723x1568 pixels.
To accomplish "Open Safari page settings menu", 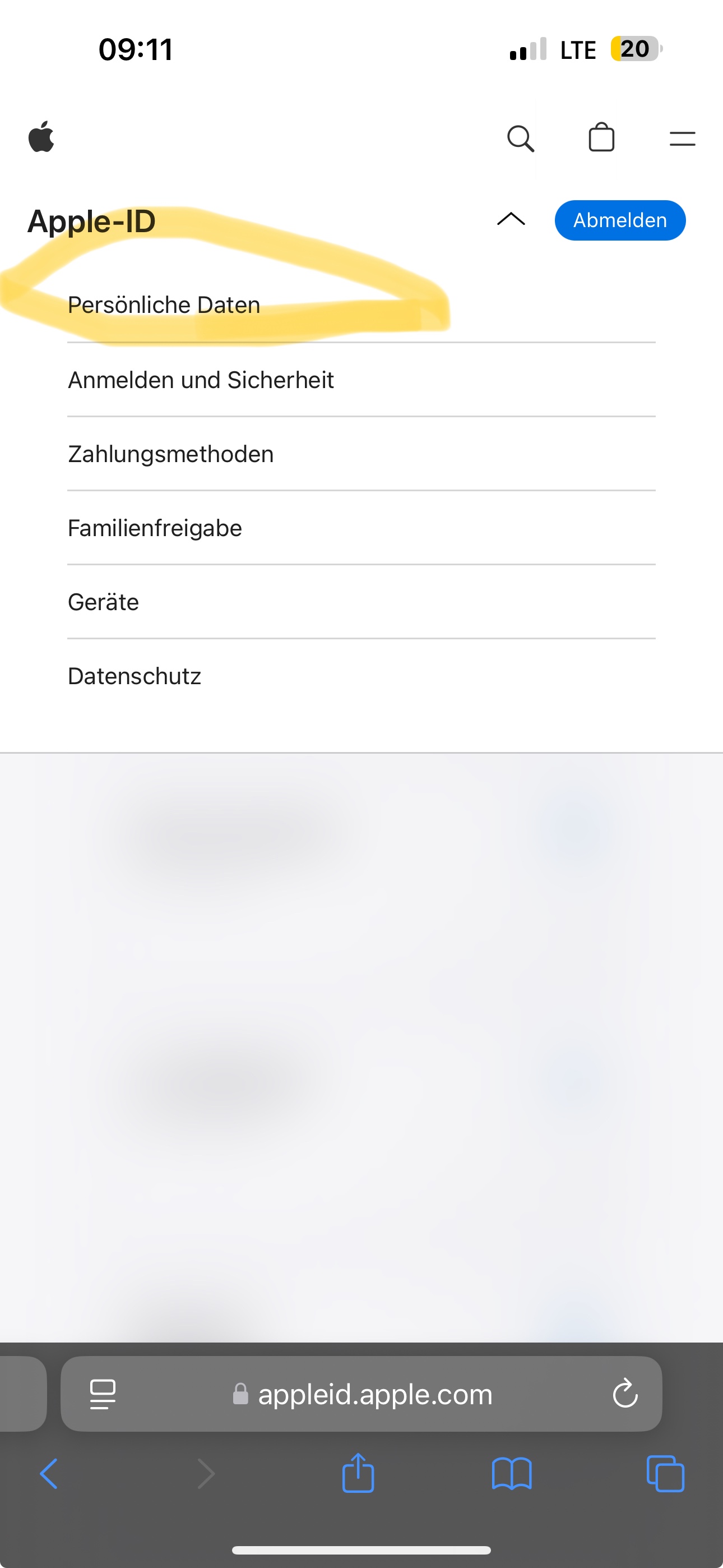I will (x=102, y=1394).
